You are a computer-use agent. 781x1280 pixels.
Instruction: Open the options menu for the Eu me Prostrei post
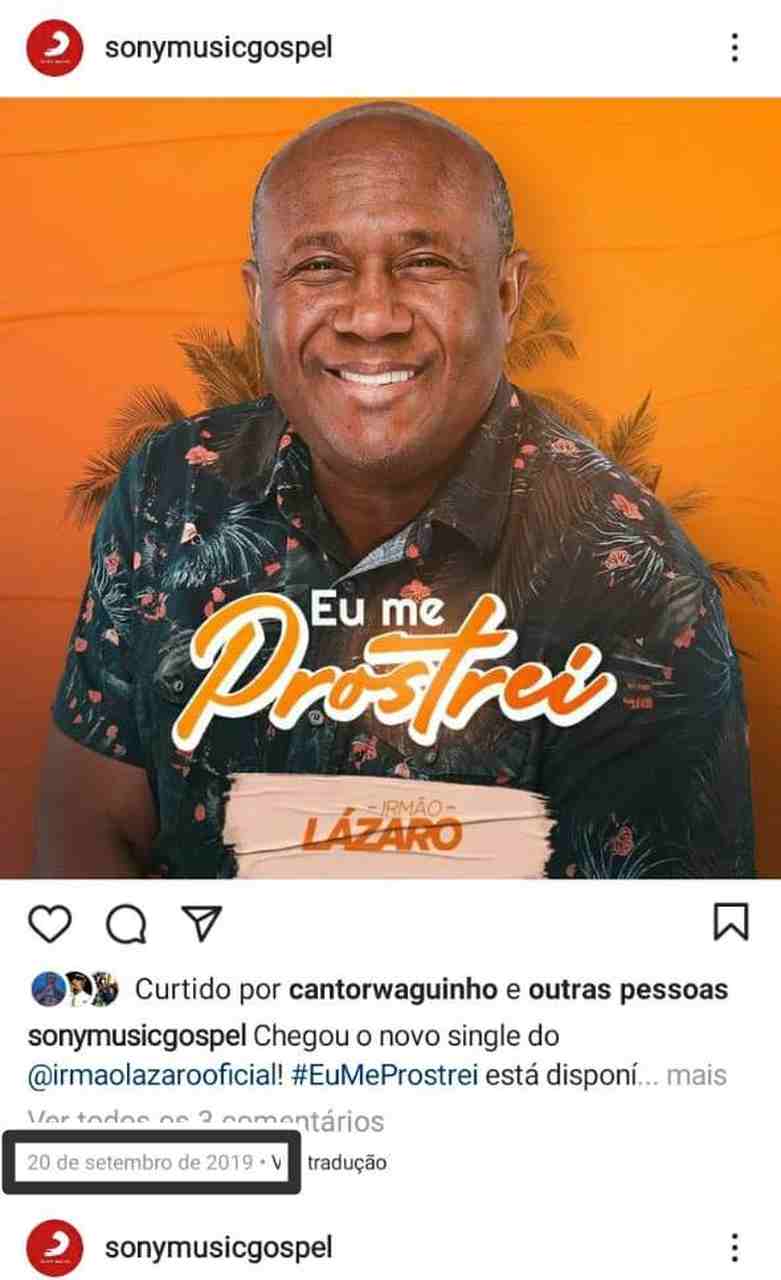point(735,47)
